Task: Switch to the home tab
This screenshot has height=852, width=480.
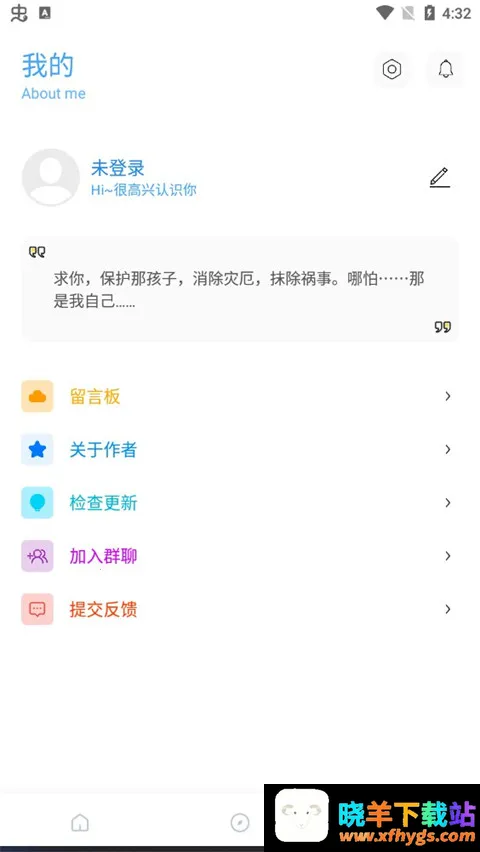Action: tap(80, 823)
